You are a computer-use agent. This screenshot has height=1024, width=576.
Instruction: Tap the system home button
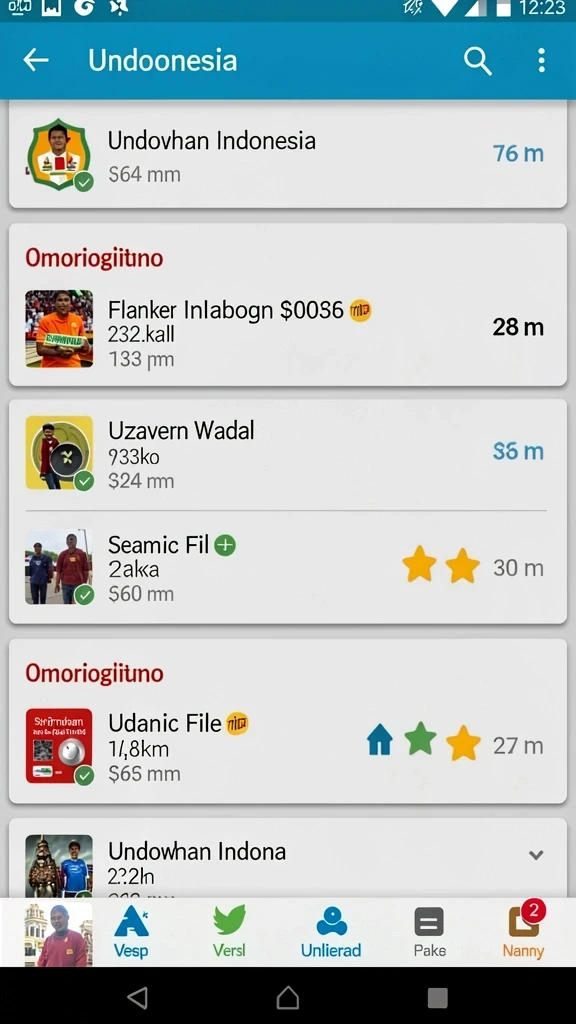[287, 997]
